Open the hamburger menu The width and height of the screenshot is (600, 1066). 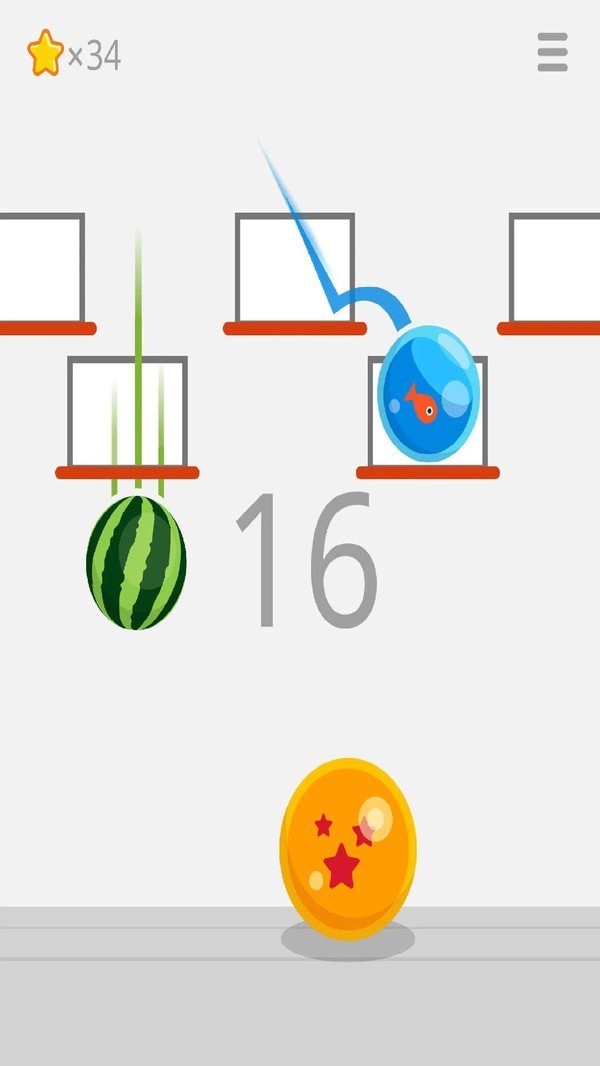pos(552,52)
